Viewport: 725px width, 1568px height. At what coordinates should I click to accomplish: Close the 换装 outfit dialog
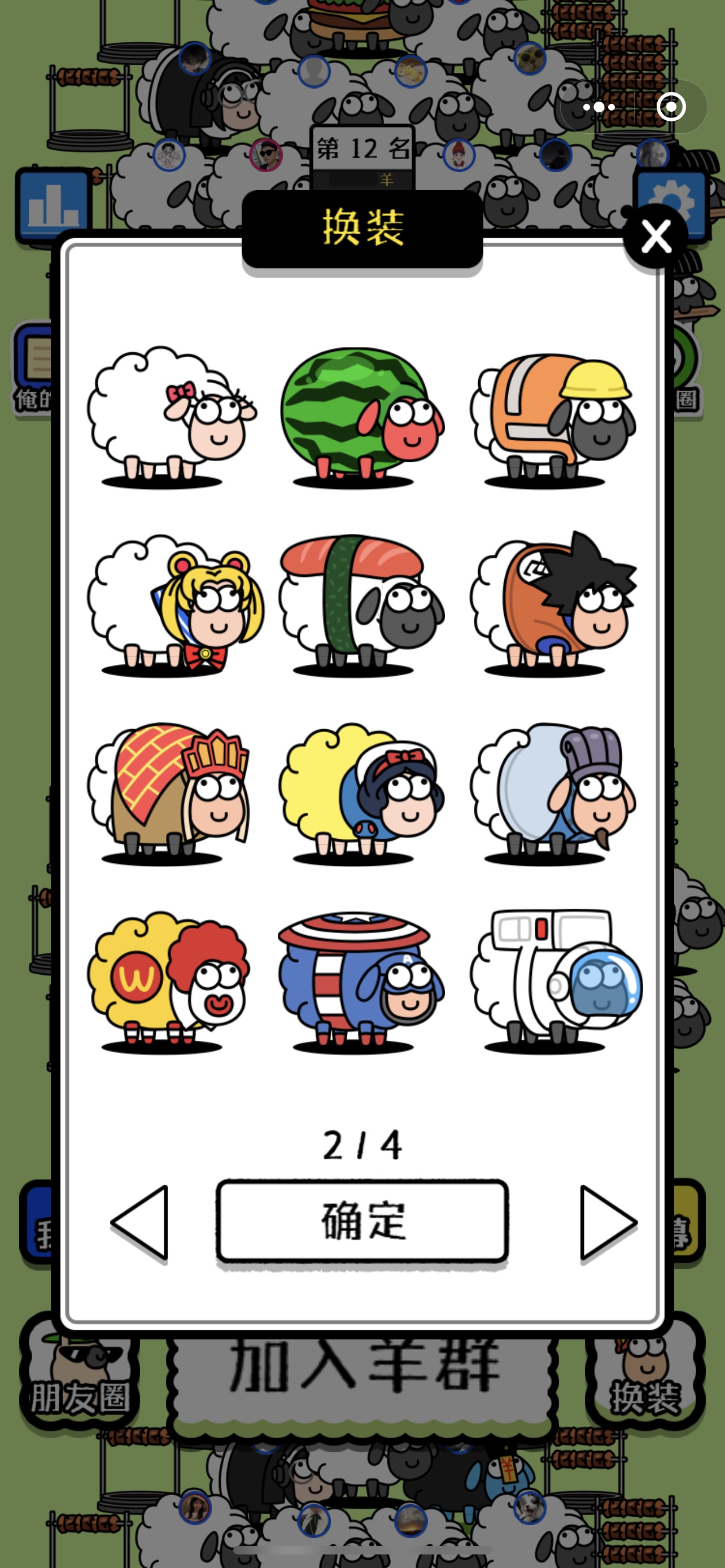click(656, 236)
